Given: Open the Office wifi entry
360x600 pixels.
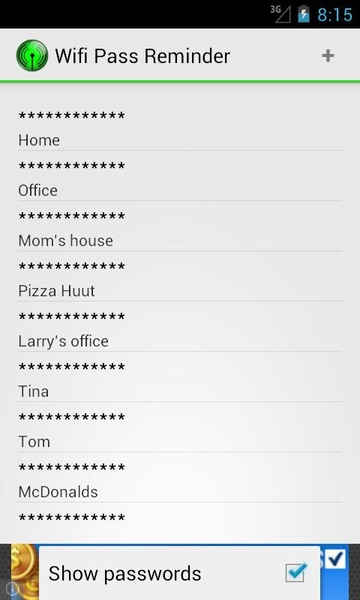Looking at the screenshot, I should pos(179,176).
